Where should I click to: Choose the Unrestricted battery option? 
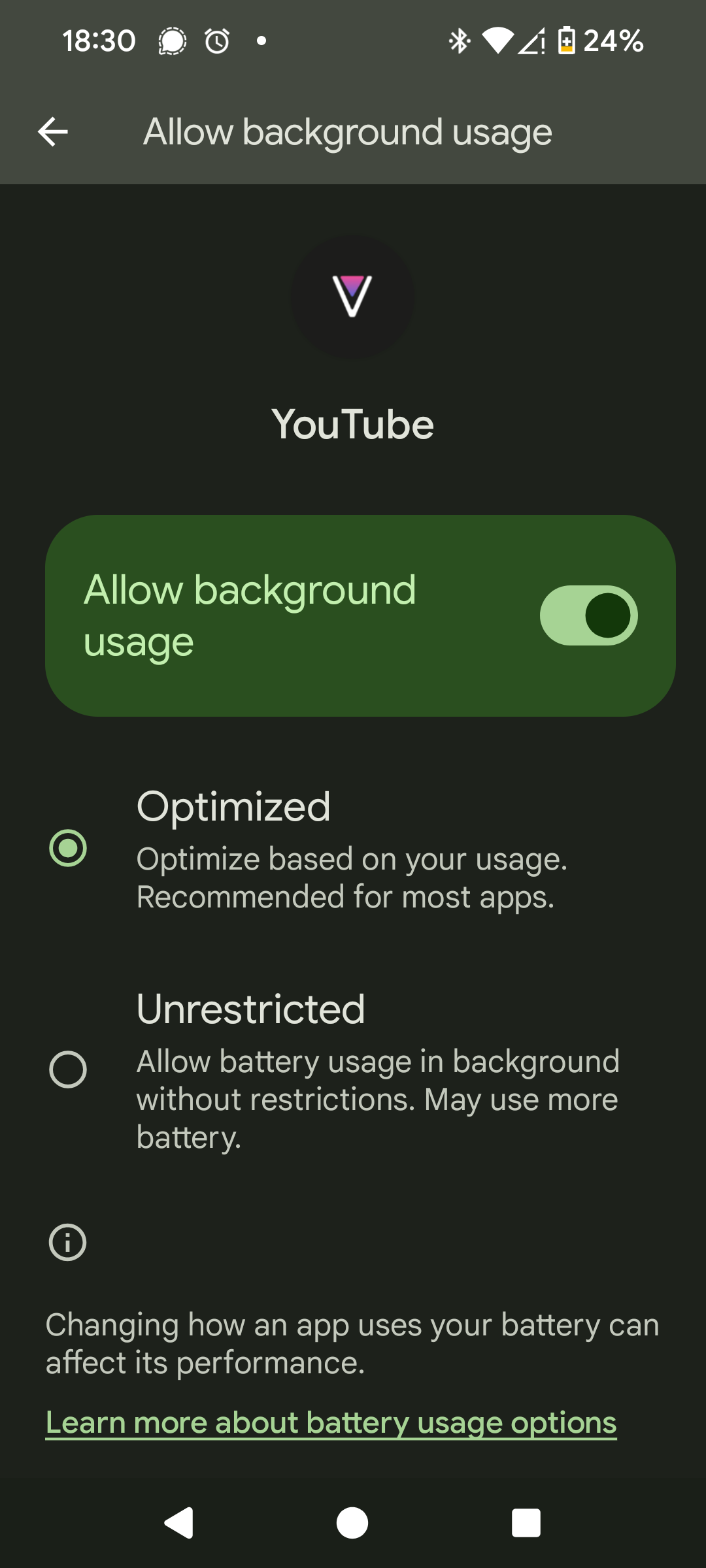tap(353, 1070)
